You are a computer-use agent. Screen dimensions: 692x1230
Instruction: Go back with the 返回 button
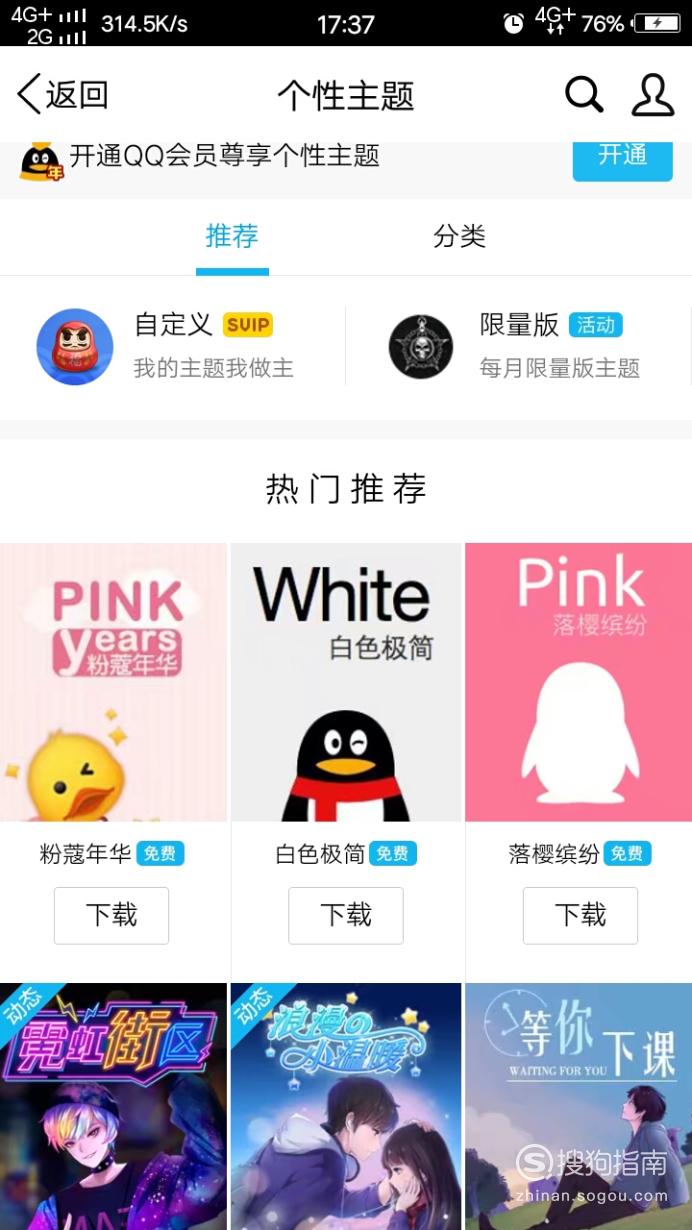[x=62, y=95]
